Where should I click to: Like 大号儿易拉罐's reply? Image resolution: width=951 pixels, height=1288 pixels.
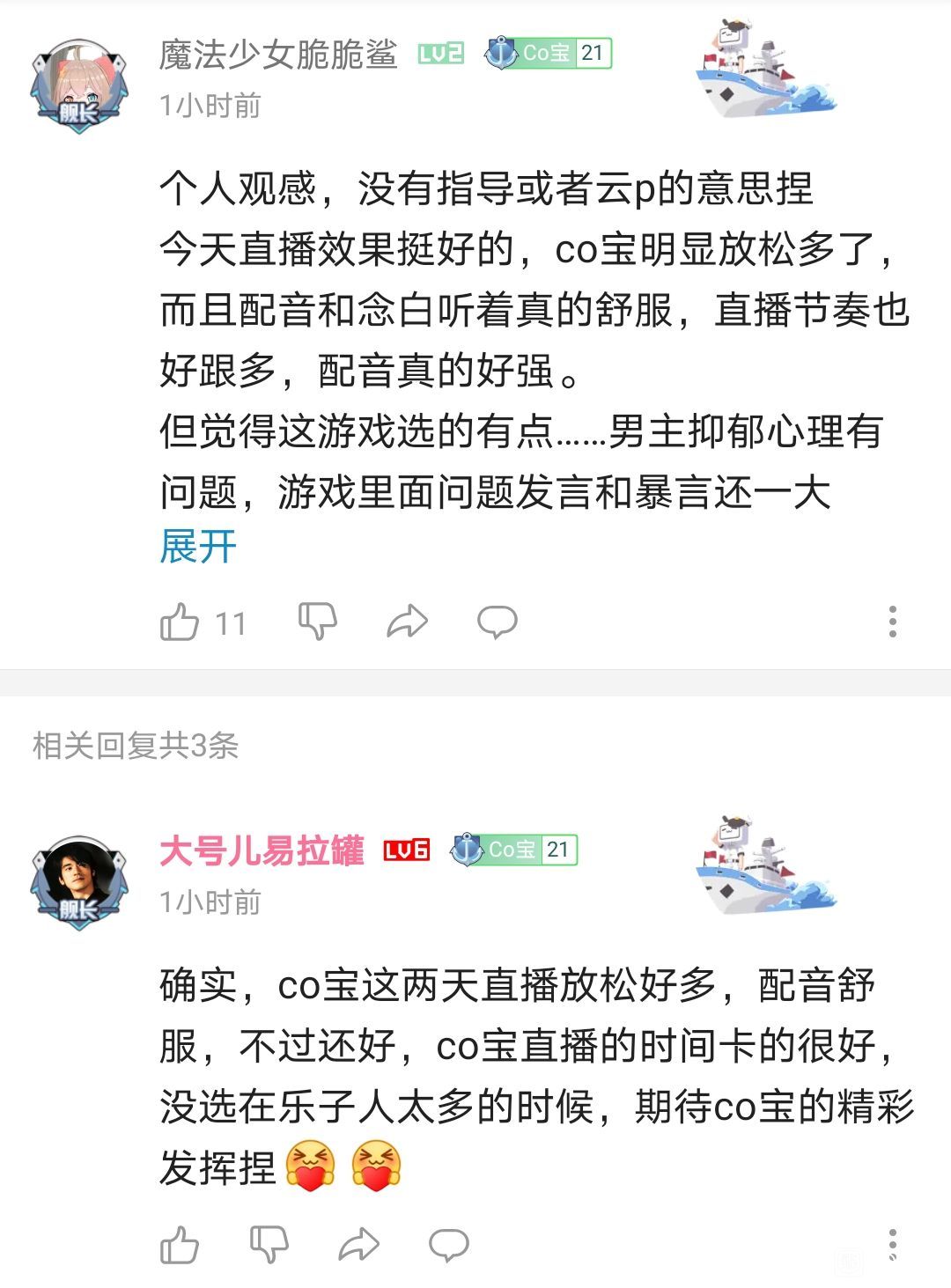coord(180,1245)
